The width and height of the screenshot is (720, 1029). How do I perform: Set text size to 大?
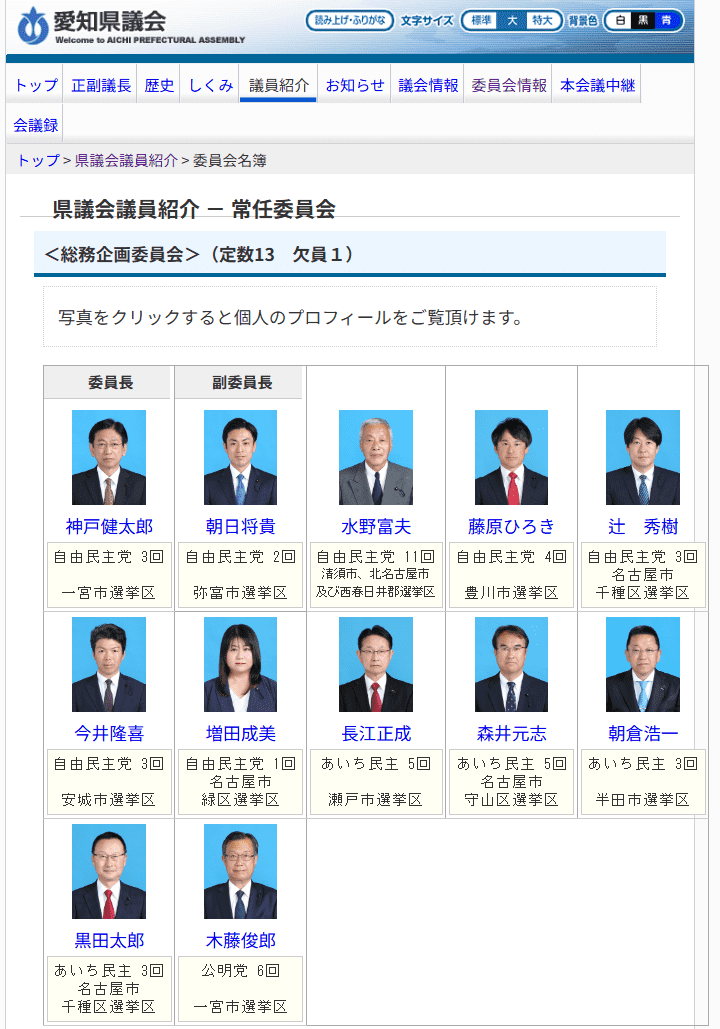(x=511, y=20)
